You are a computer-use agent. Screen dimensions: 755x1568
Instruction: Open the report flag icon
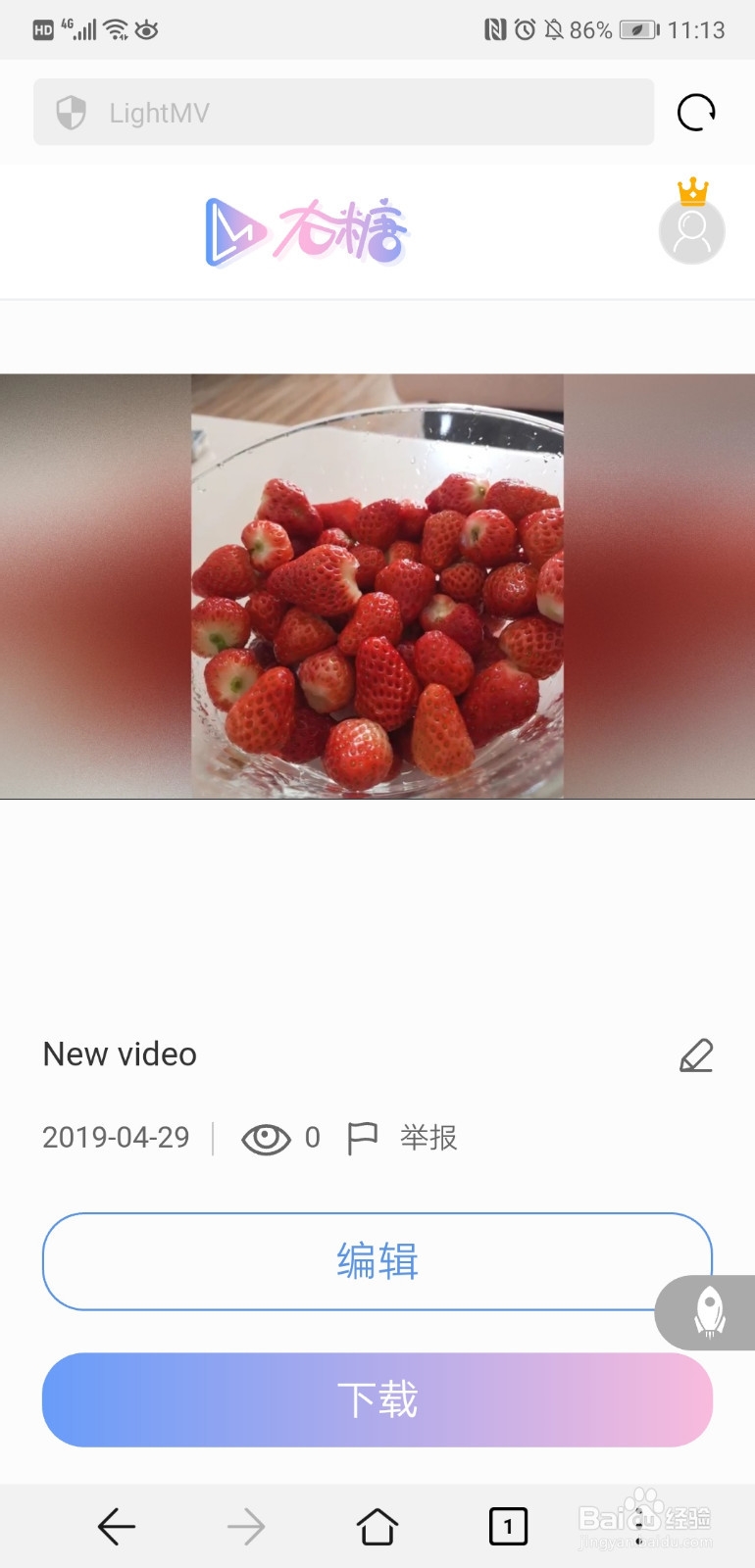tap(363, 1137)
